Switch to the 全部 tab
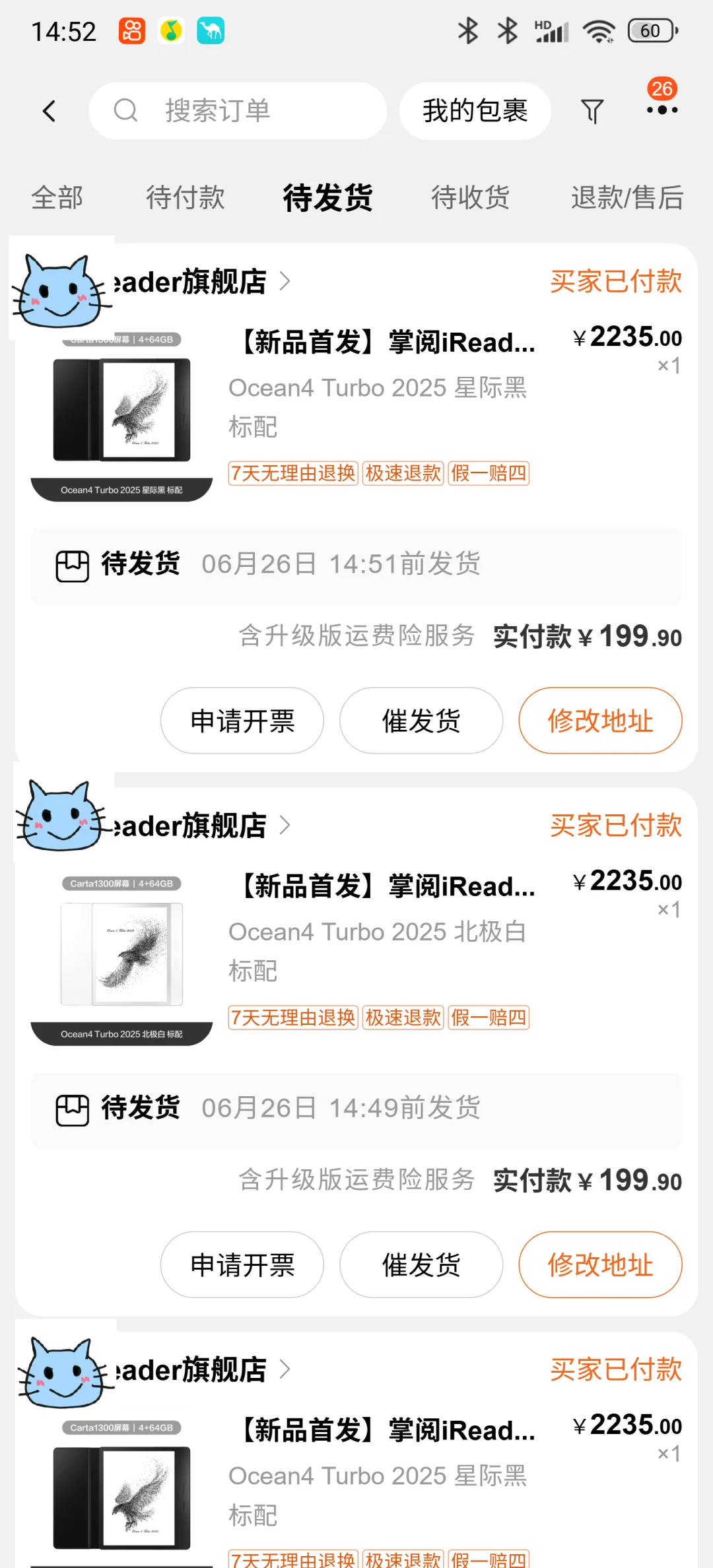 pyautogui.click(x=57, y=197)
